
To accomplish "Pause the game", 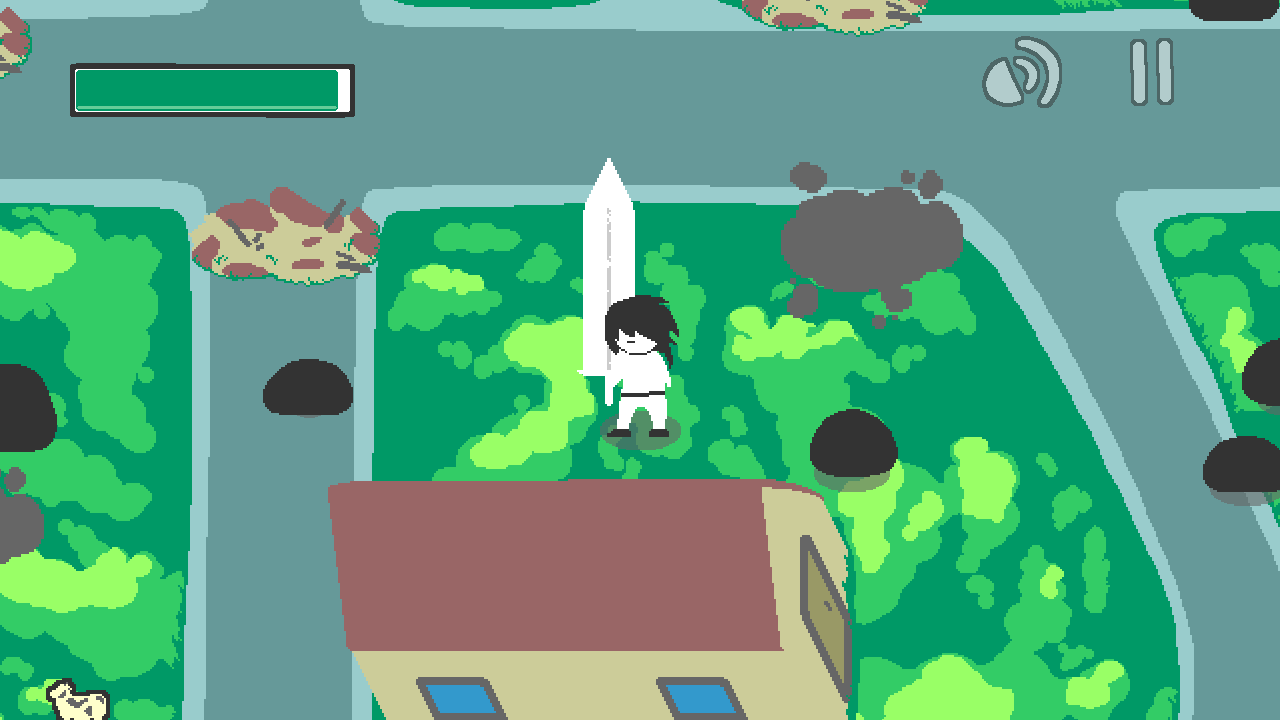I will coord(1151,73).
